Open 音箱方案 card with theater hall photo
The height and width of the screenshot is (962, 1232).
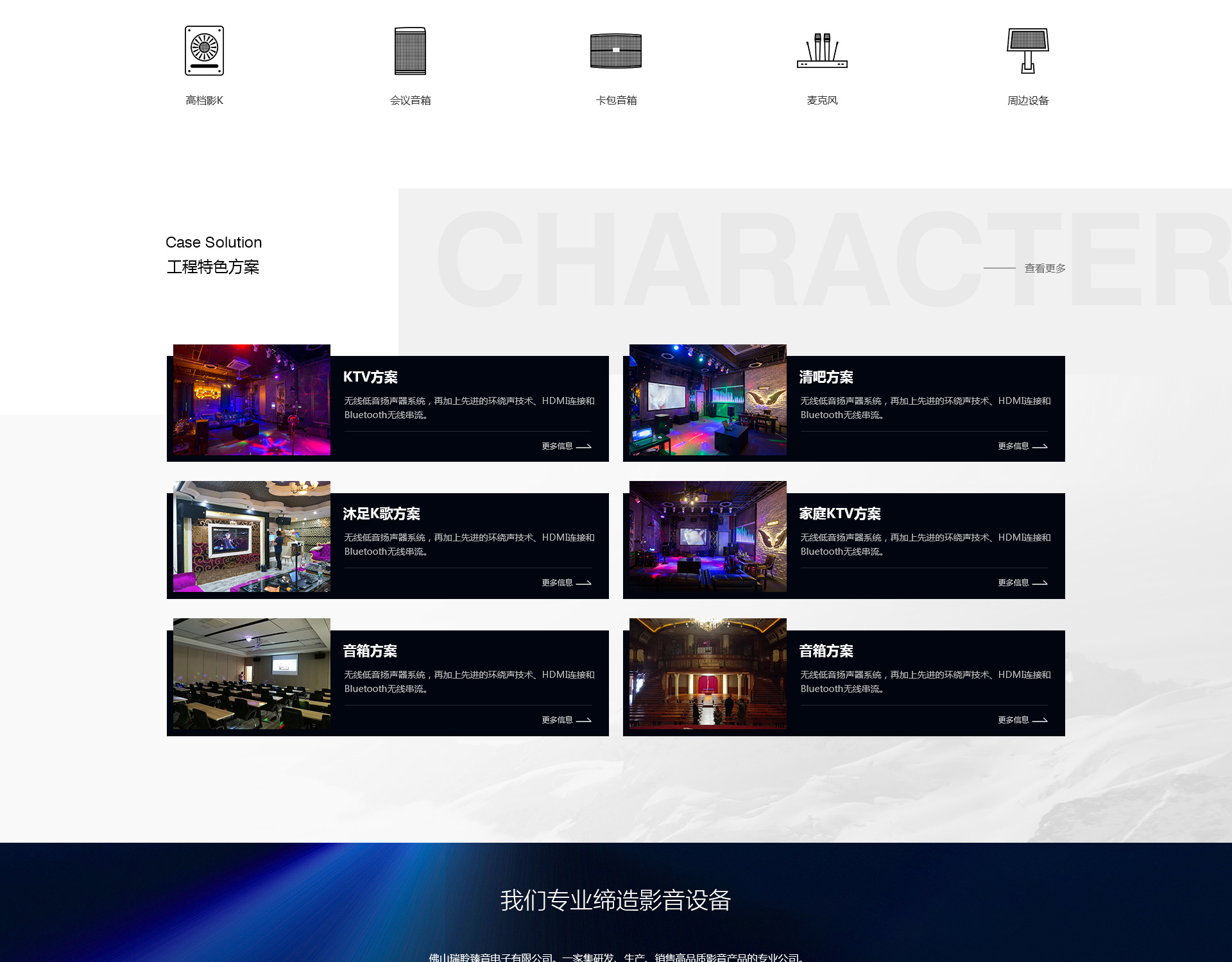point(708,673)
